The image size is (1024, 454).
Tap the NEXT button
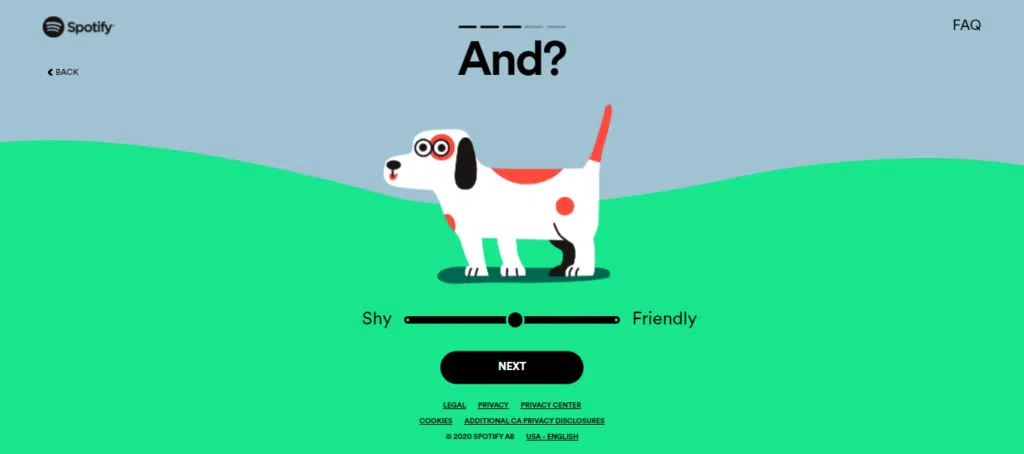point(511,367)
